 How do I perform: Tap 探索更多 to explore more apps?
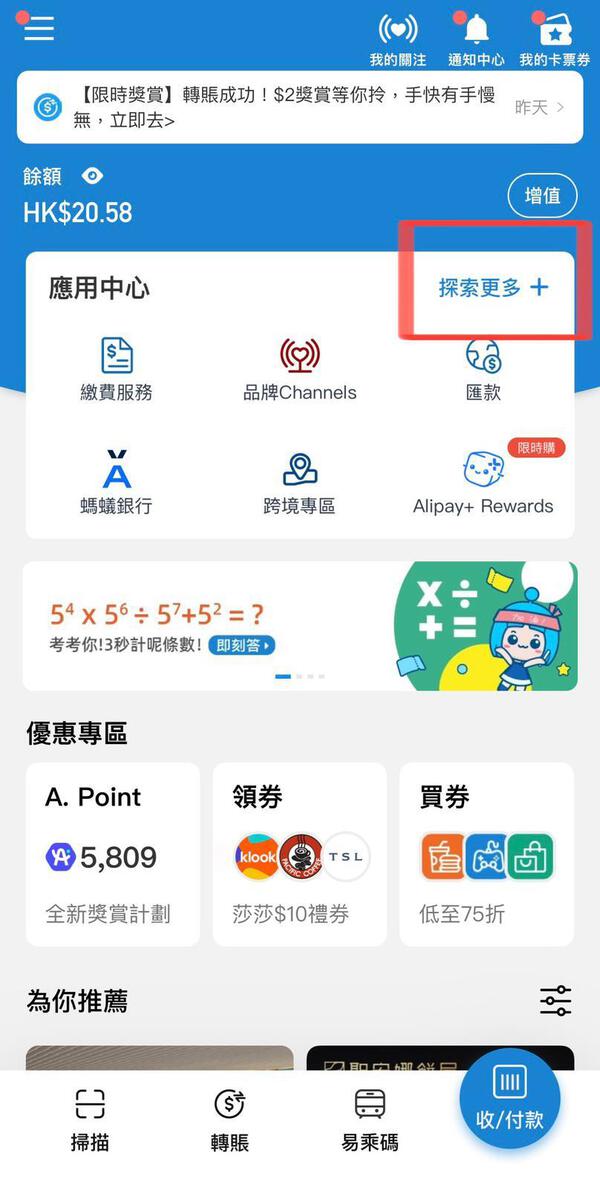click(x=493, y=288)
